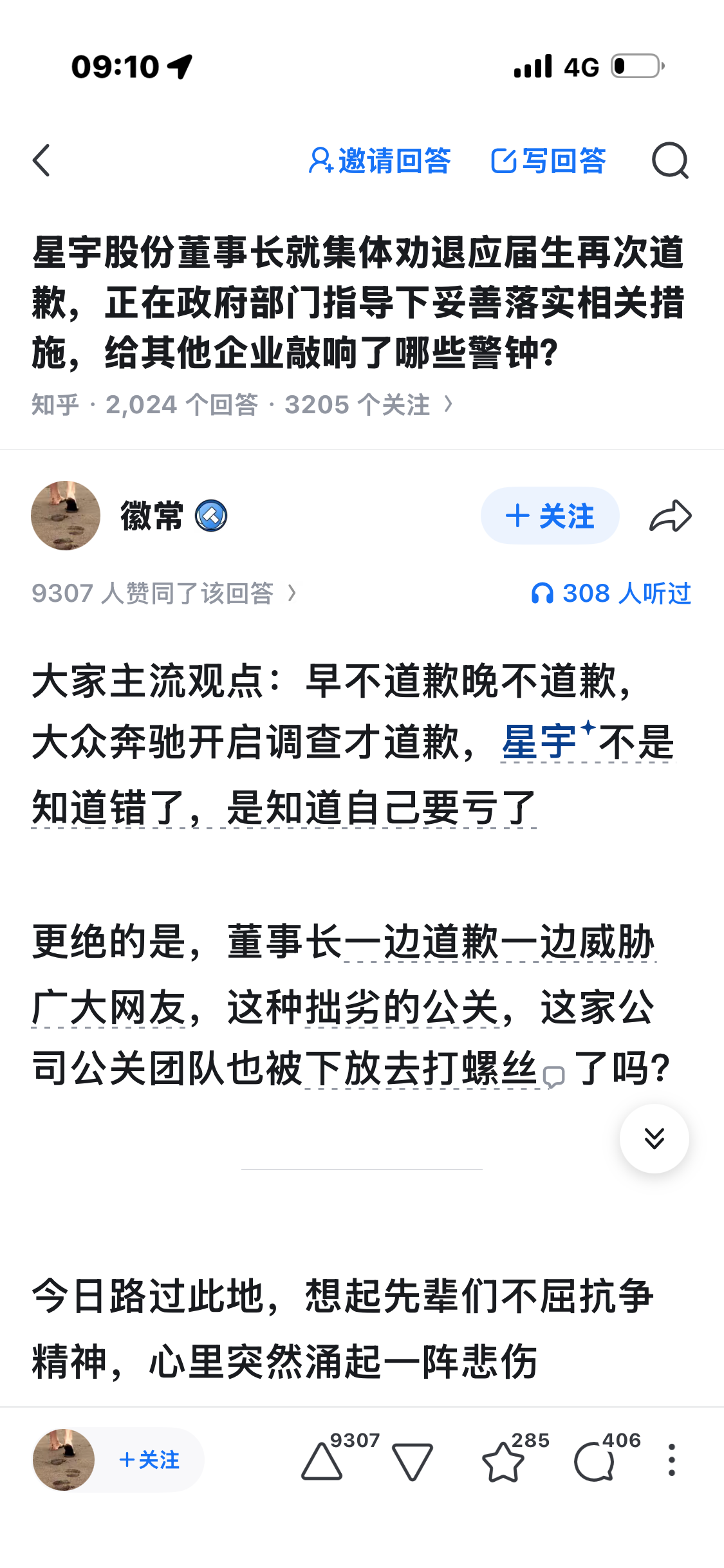724x1568 pixels.
Task: Upvote the answer showing 9307
Action: (322, 1461)
